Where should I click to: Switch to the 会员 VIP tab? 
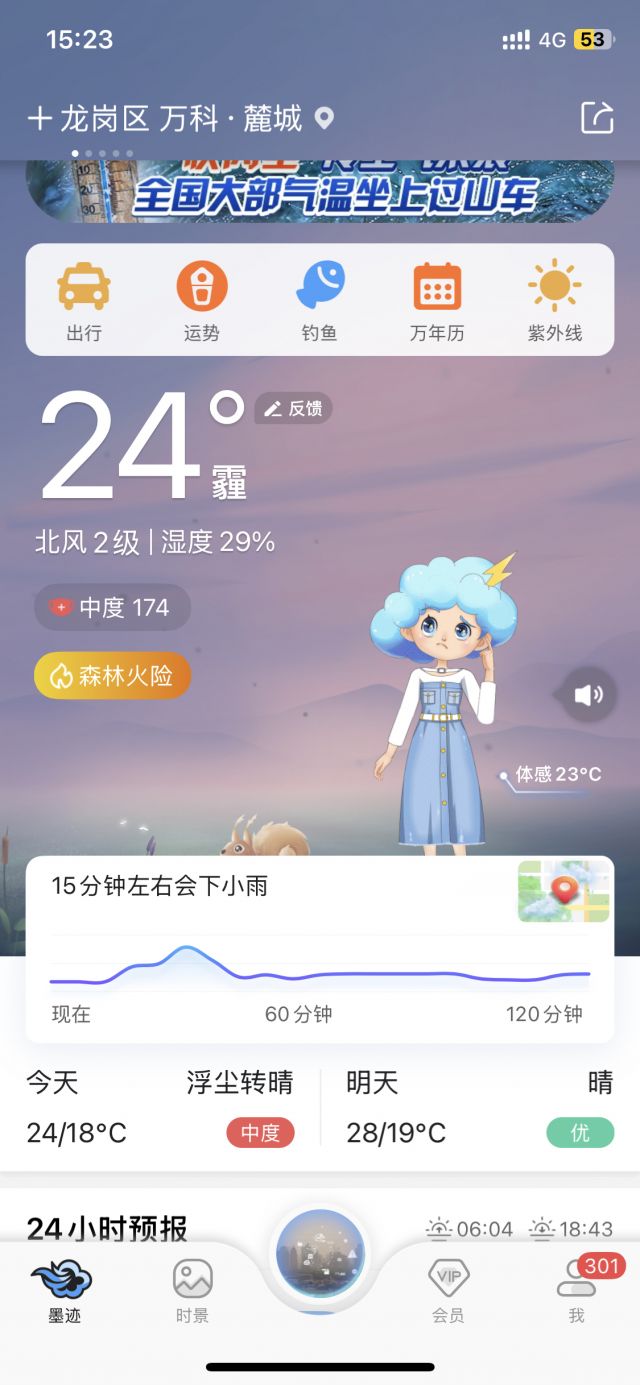448,1291
